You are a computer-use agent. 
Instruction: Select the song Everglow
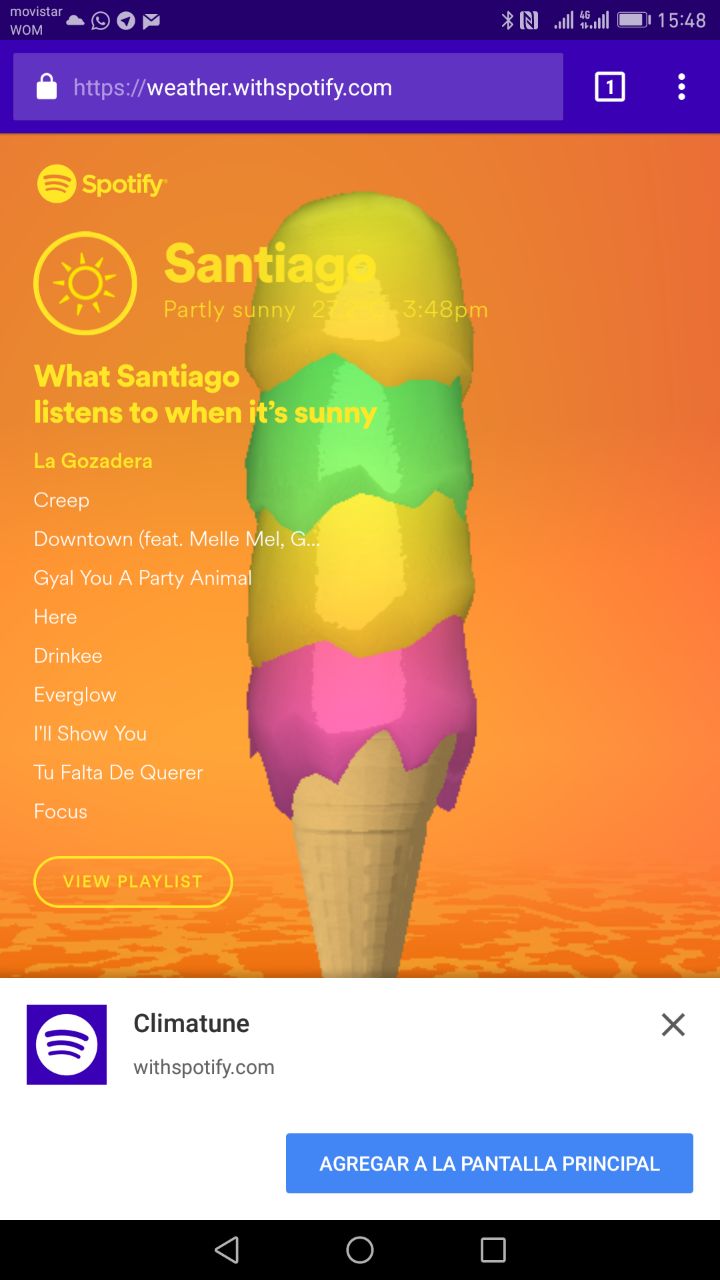coord(75,695)
